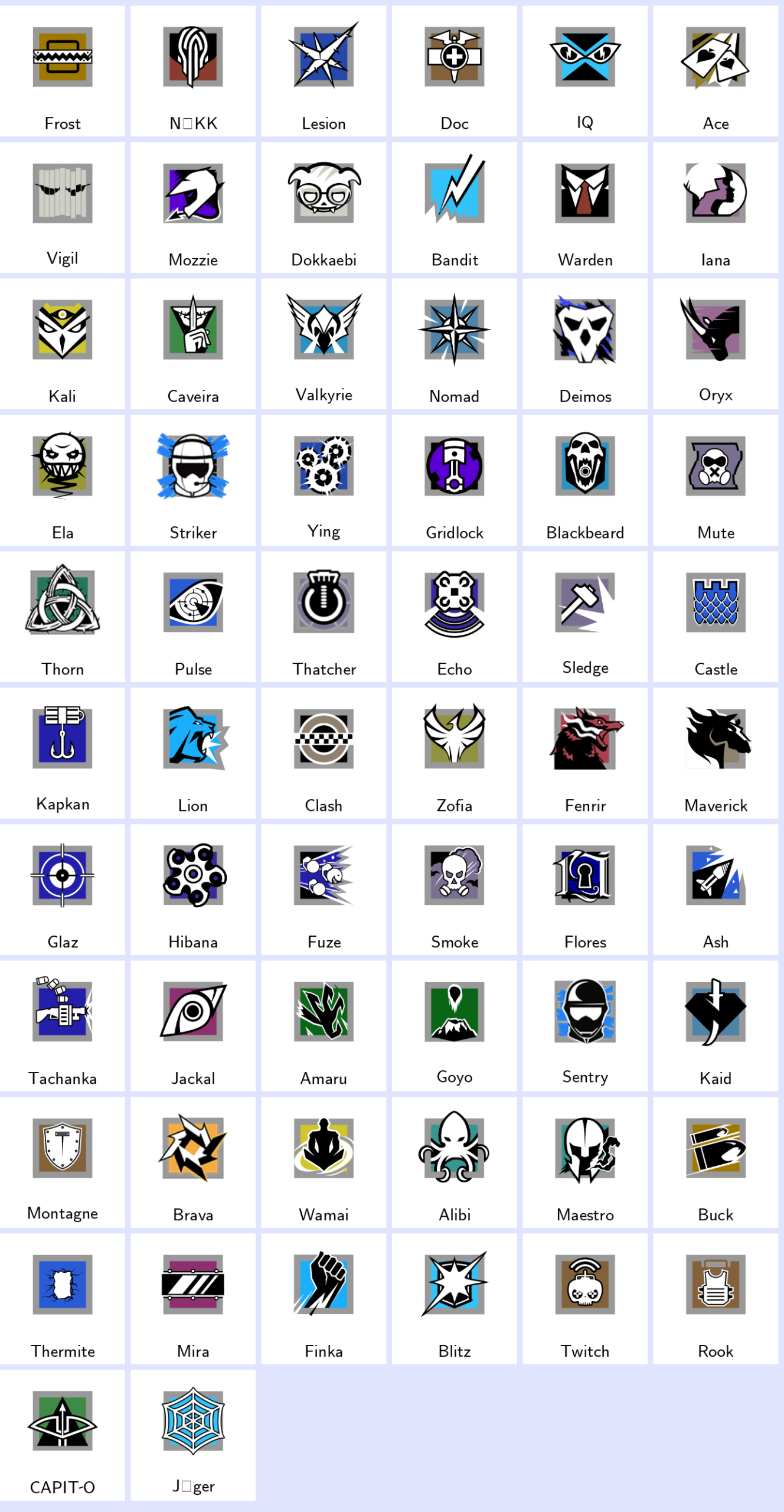The width and height of the screenshot is (784, 1512).
Task: Open the Ash operator card
Action: click(716, 890)
